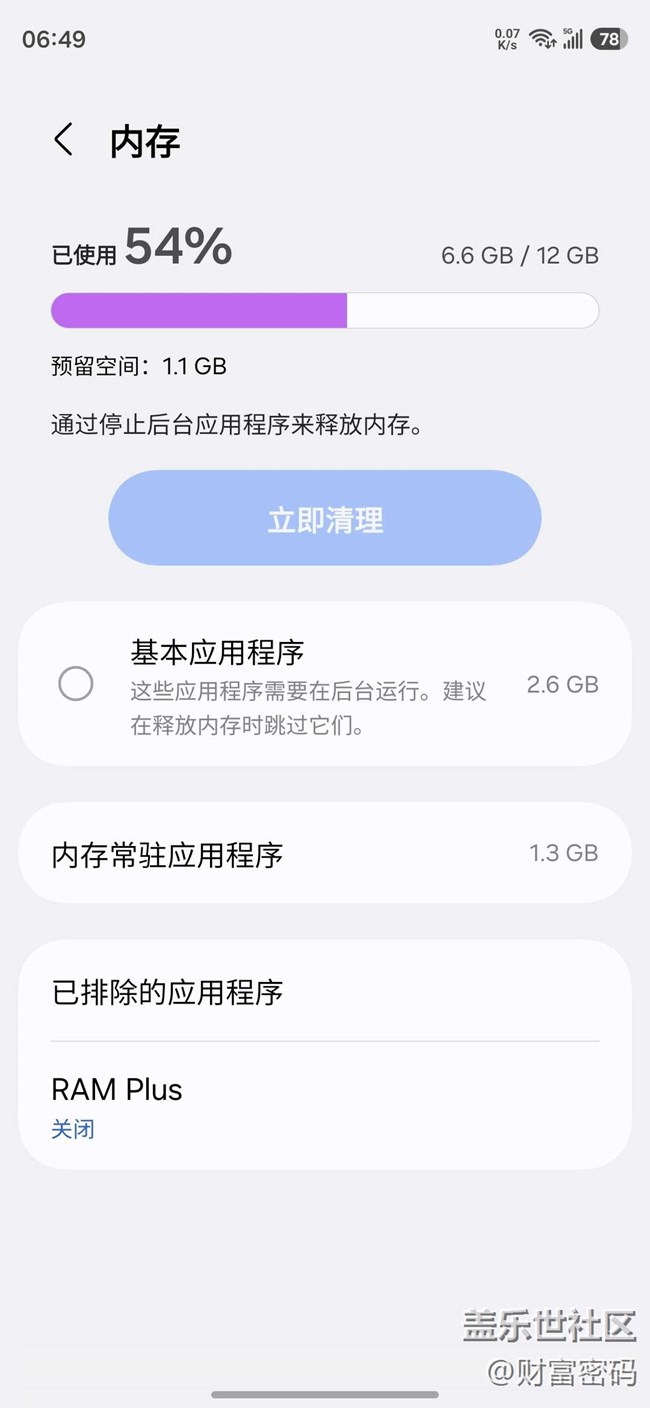This screenshot has width=650, height=1408.
Task: Open RAM Plus settings
Action: point(325,1106)
